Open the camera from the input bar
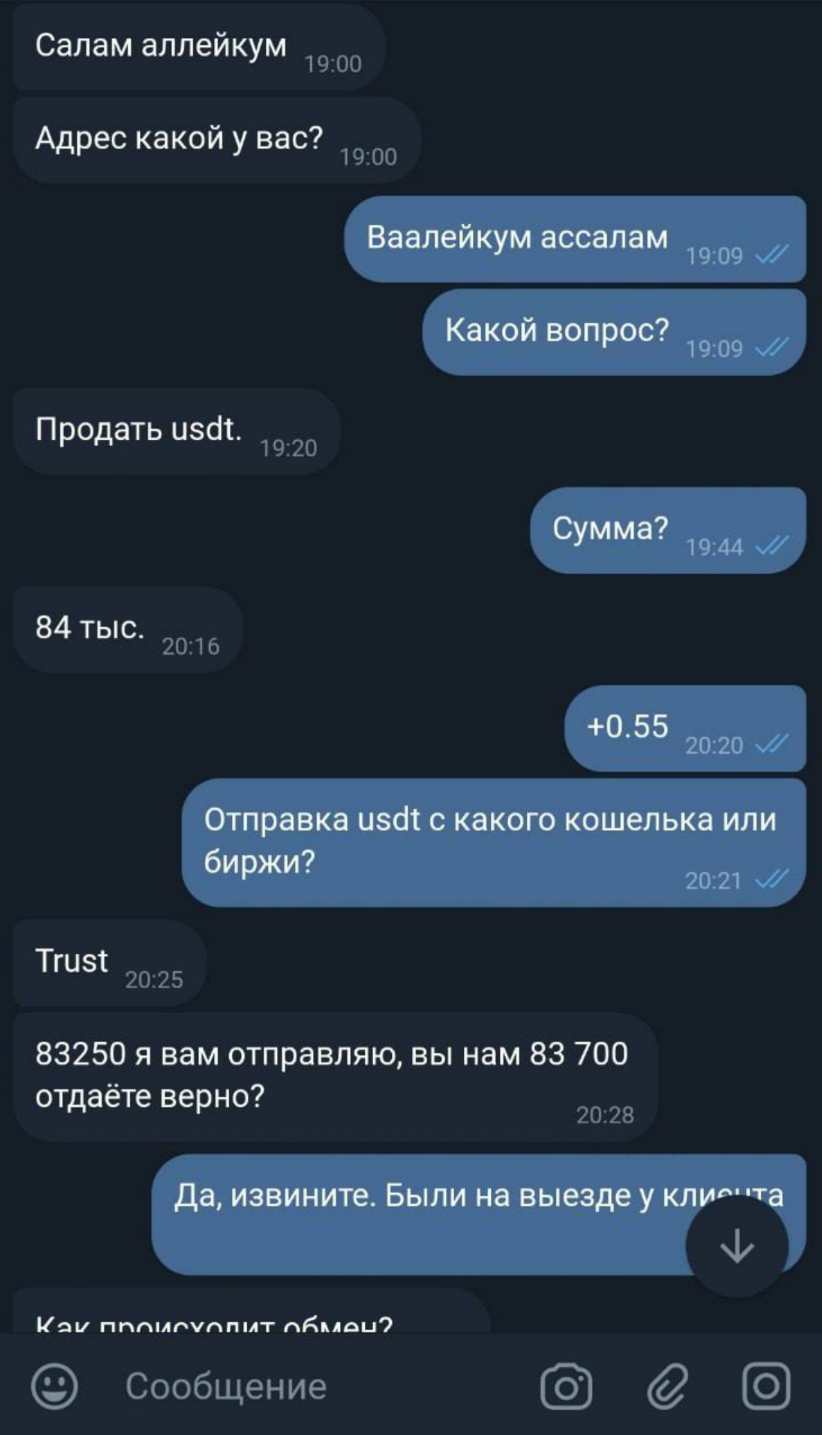This screenshot has width=822, height=1435. click(x=566, y=1387)
